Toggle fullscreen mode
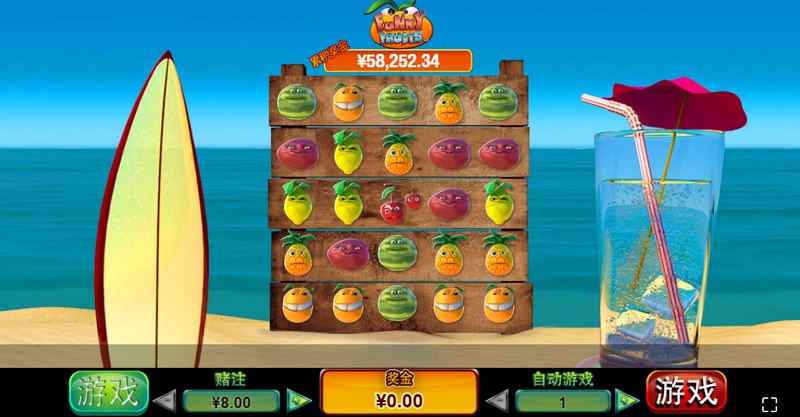The height and width of the screenshot is (417, 800). [x=769, y=404]
